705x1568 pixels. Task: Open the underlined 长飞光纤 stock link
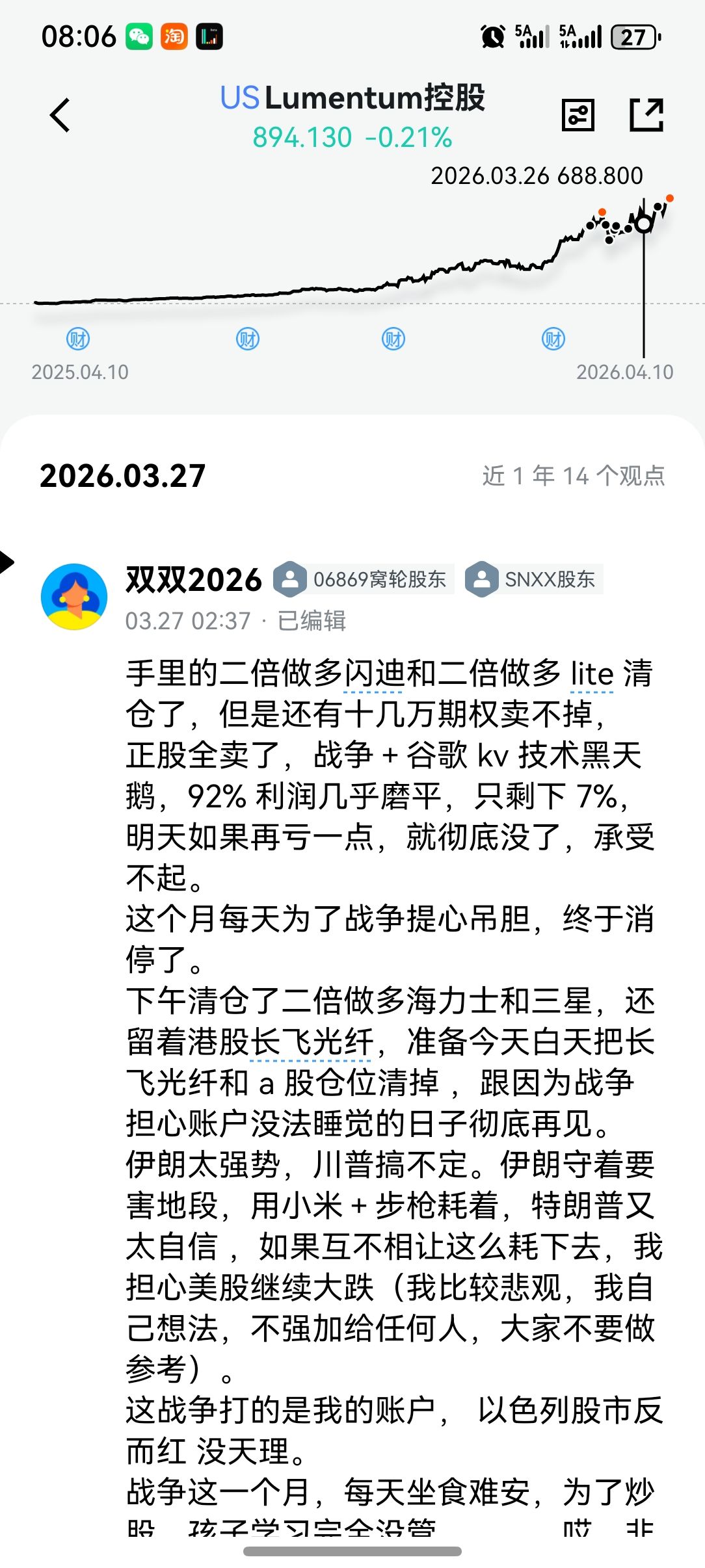tap(311, 1042)
